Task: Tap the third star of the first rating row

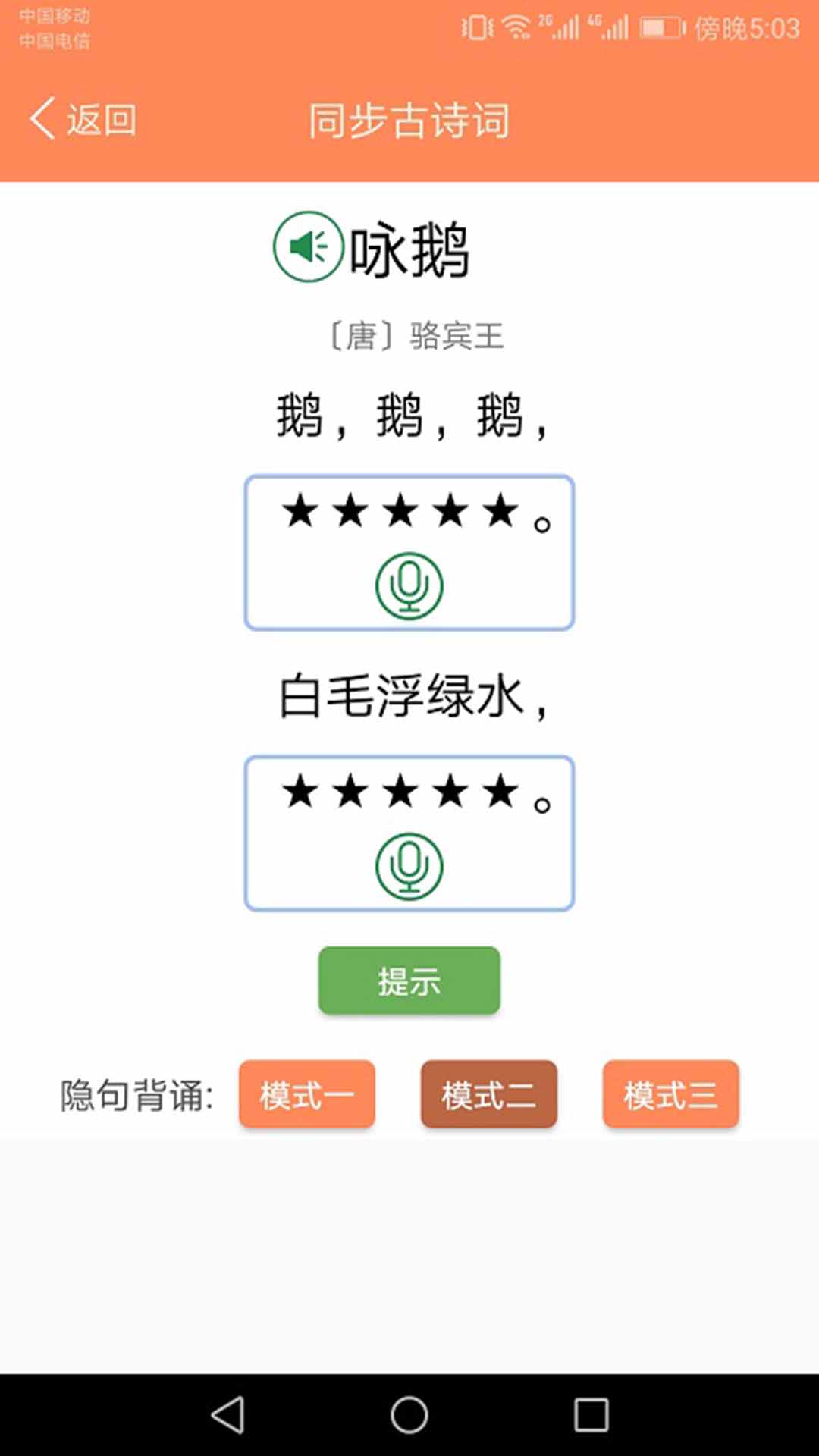Action: tap(398, 510)
